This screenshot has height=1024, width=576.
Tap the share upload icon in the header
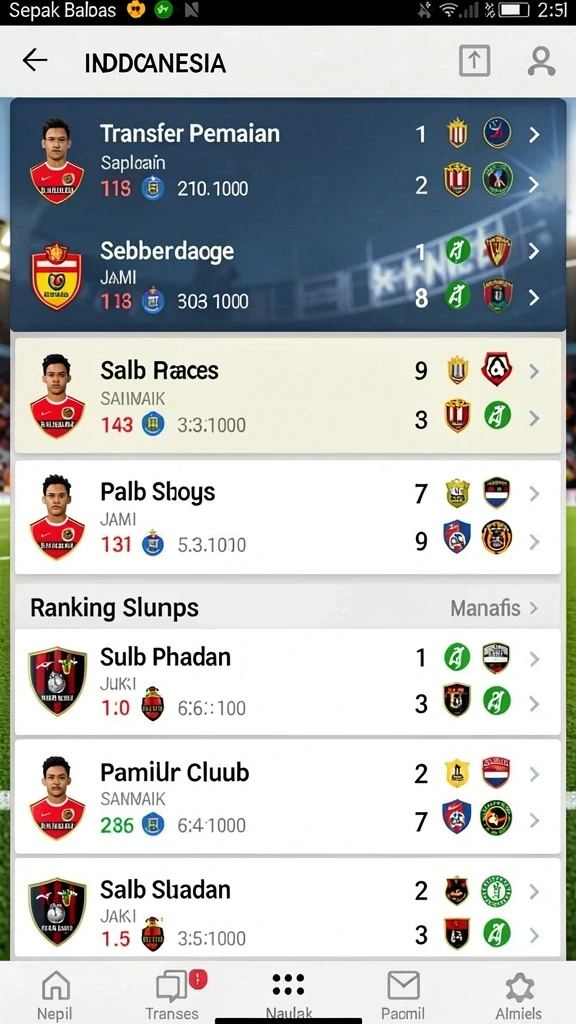[474, 61]
